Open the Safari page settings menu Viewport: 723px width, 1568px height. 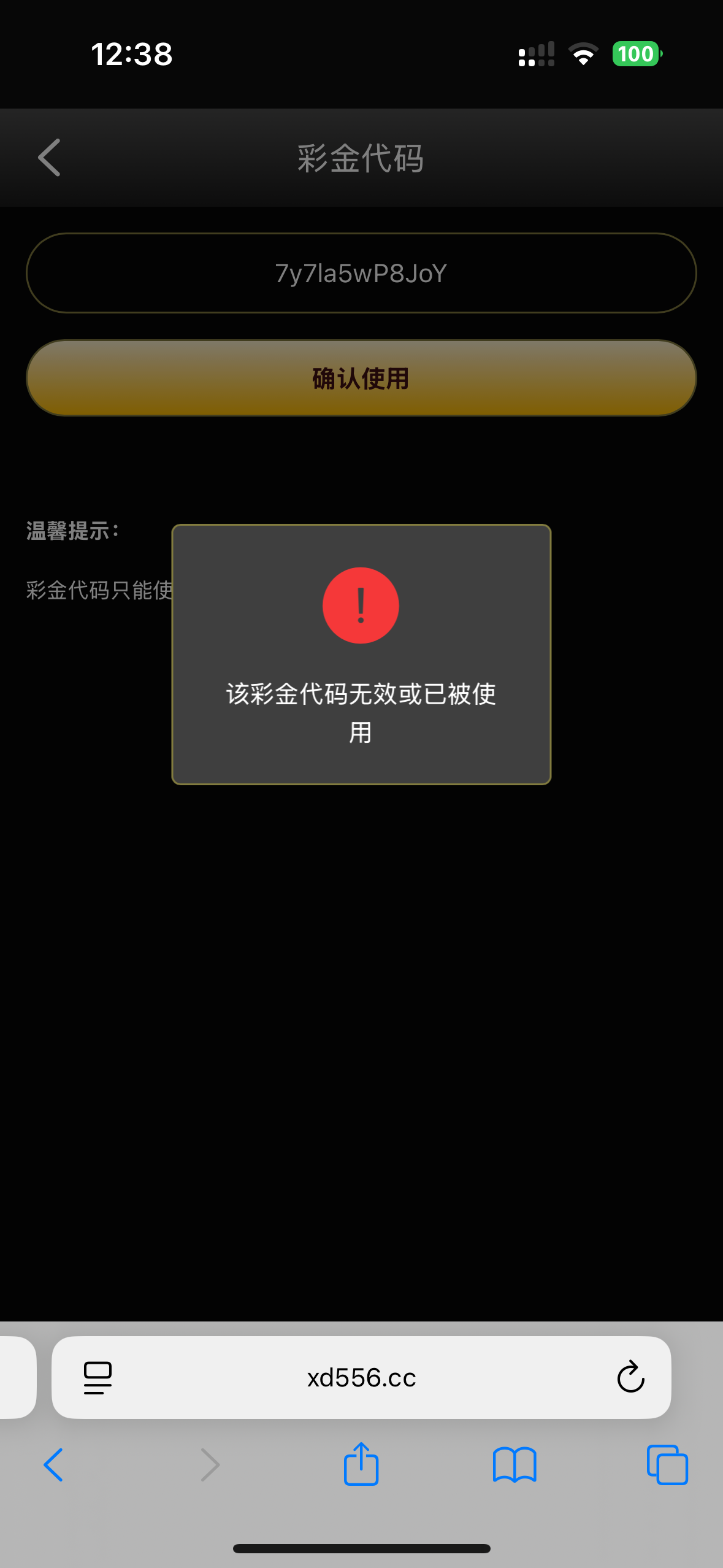coord(98,1377)
